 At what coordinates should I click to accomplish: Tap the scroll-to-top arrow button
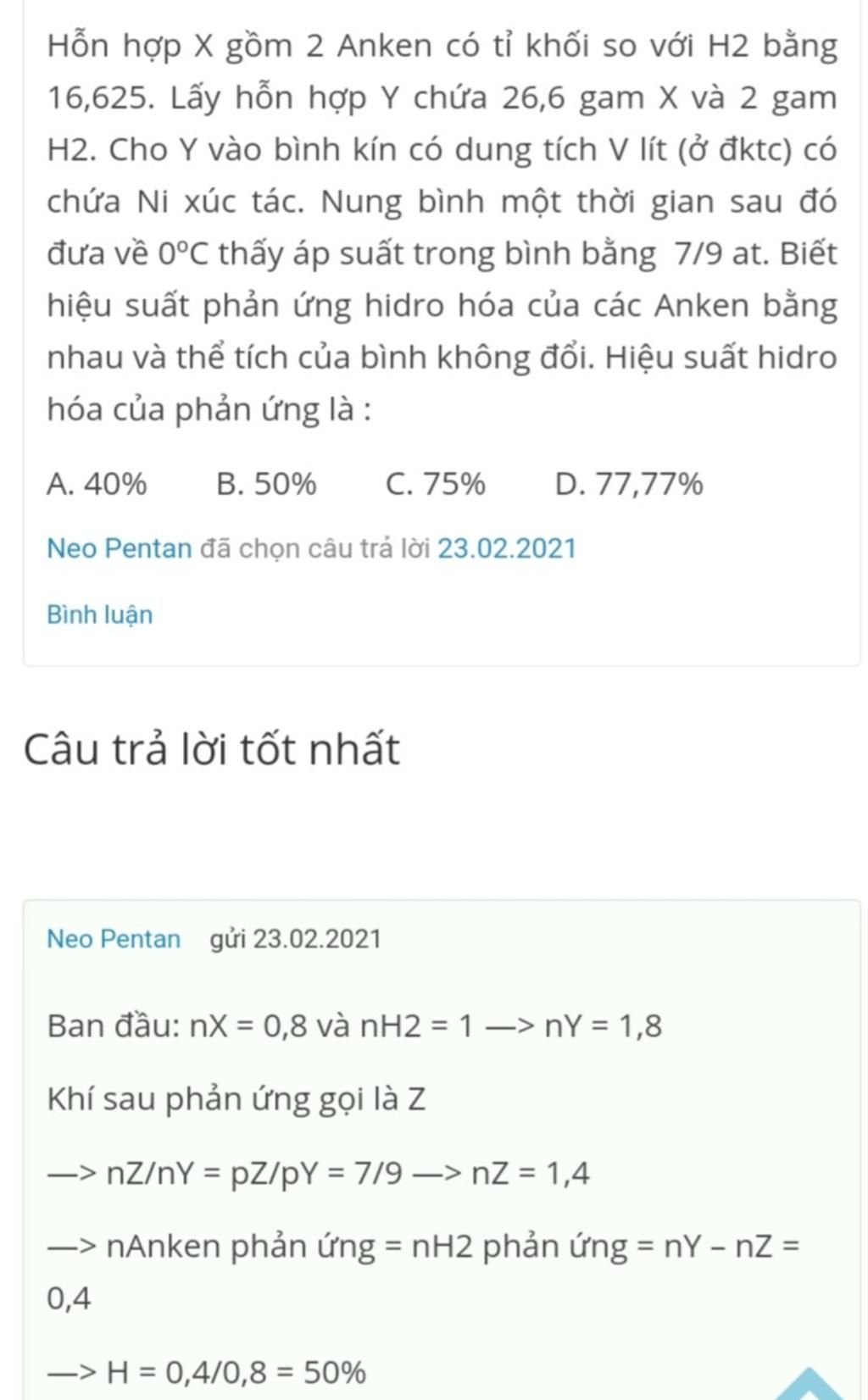[x=810, y=1385]
